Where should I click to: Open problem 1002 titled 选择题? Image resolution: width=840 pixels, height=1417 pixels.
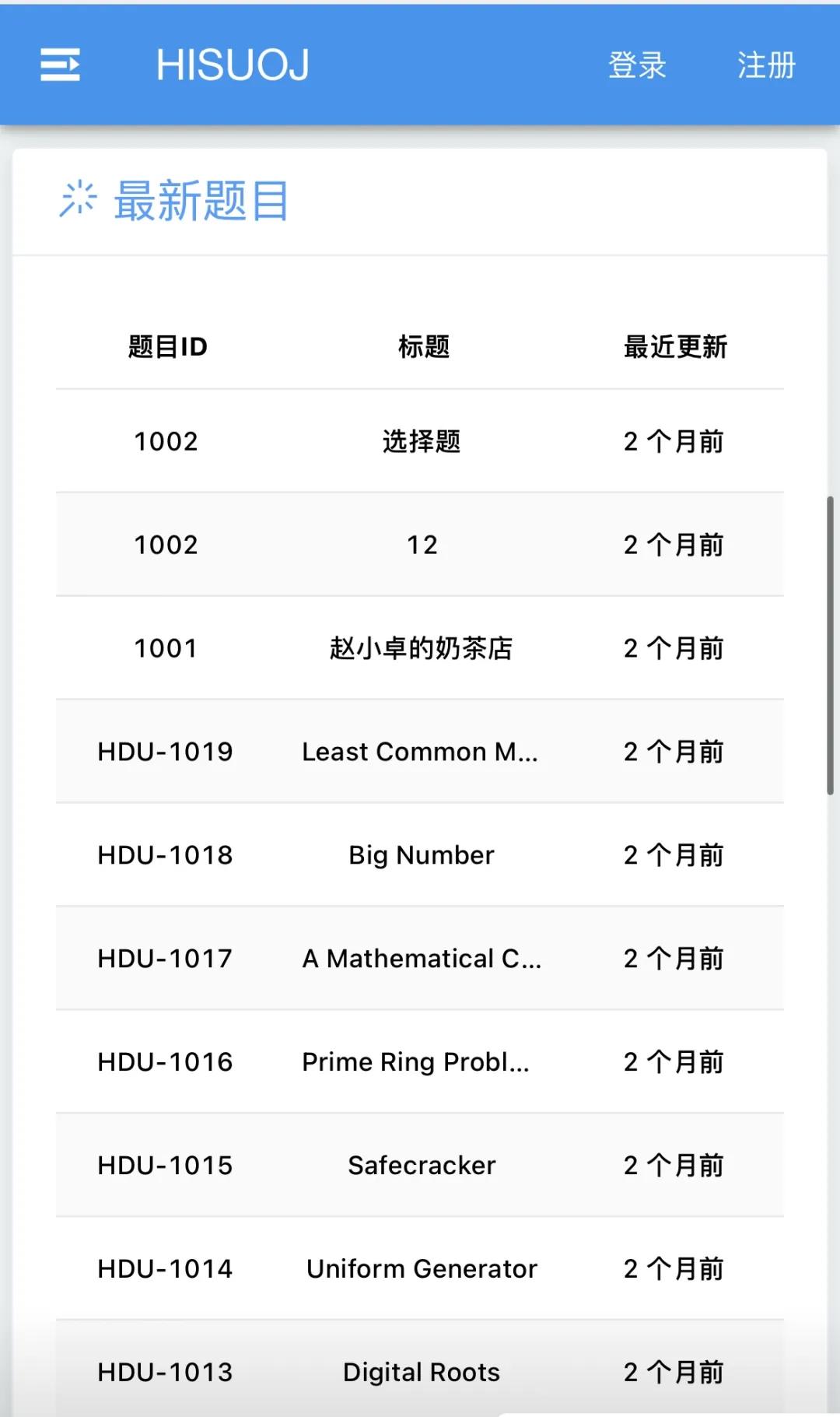[x=420, y=441]
